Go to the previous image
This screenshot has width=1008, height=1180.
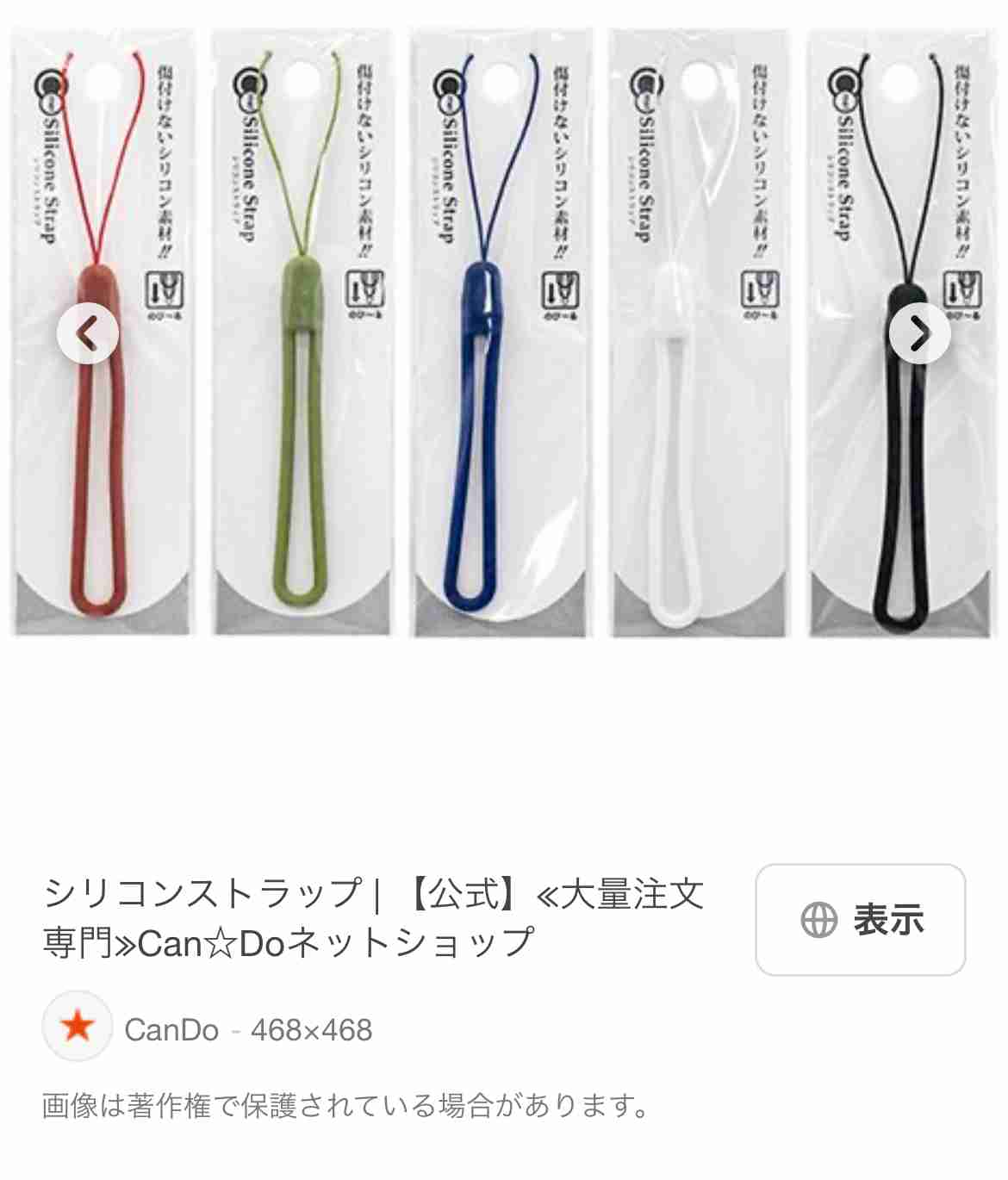[87, 333]
